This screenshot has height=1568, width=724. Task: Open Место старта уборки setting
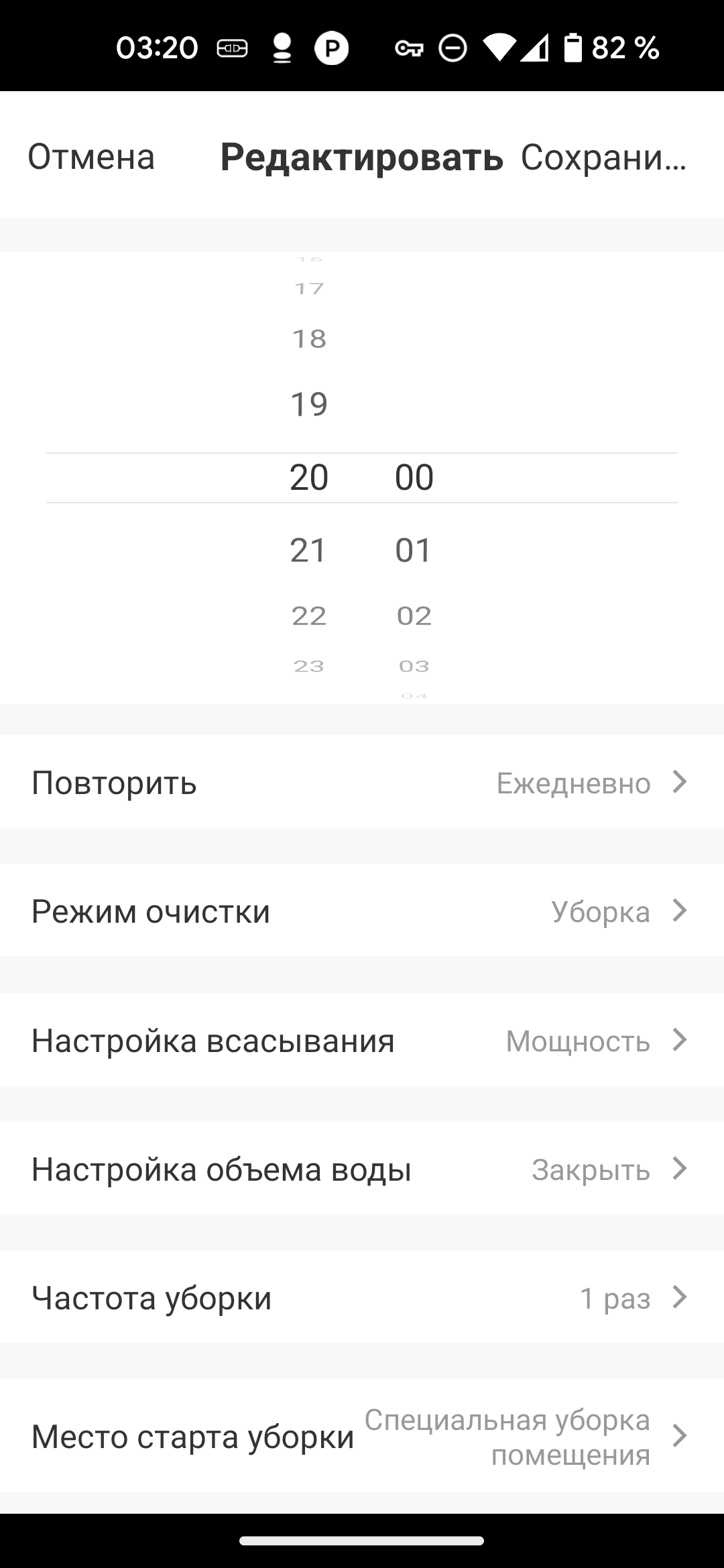click(x=362, y=1437)
